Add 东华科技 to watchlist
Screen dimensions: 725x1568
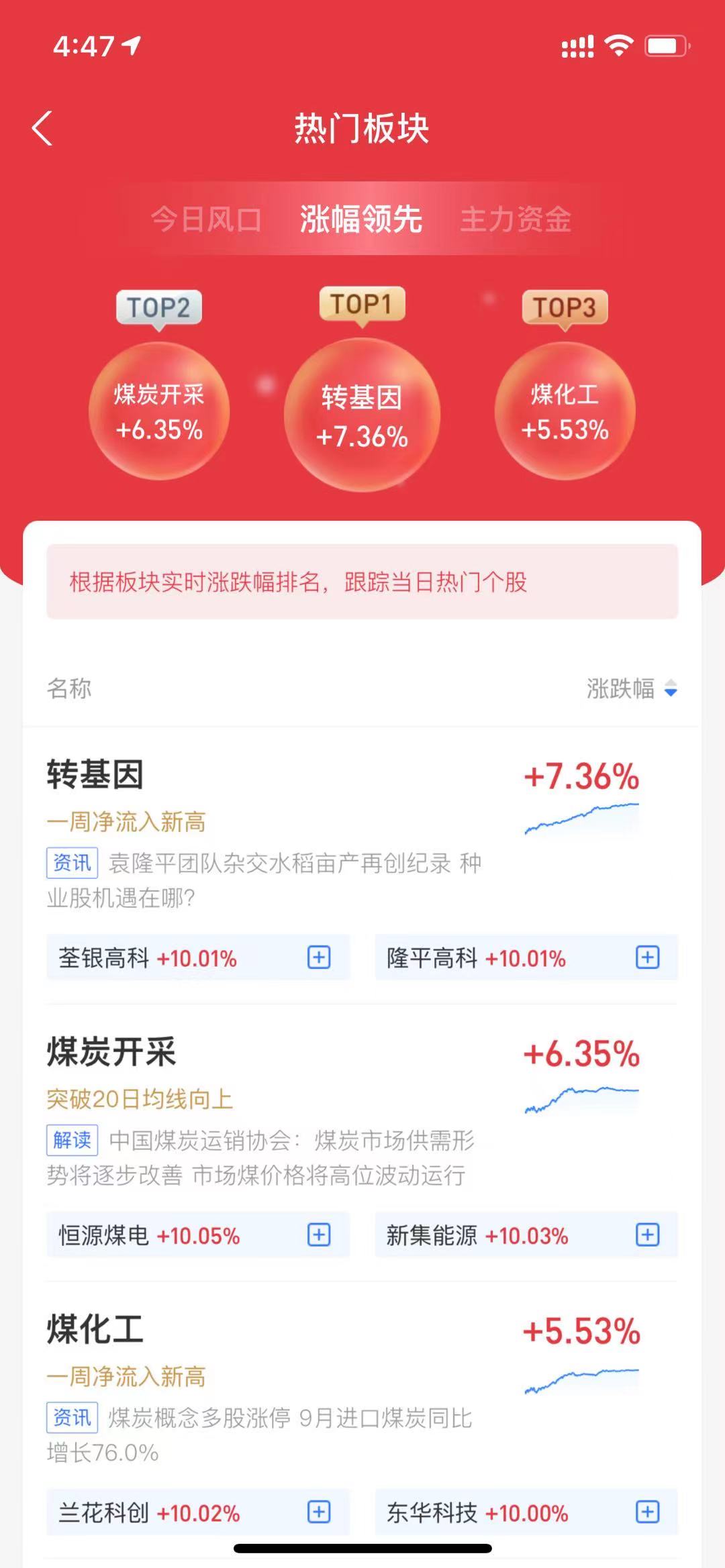pos(647,1512)
